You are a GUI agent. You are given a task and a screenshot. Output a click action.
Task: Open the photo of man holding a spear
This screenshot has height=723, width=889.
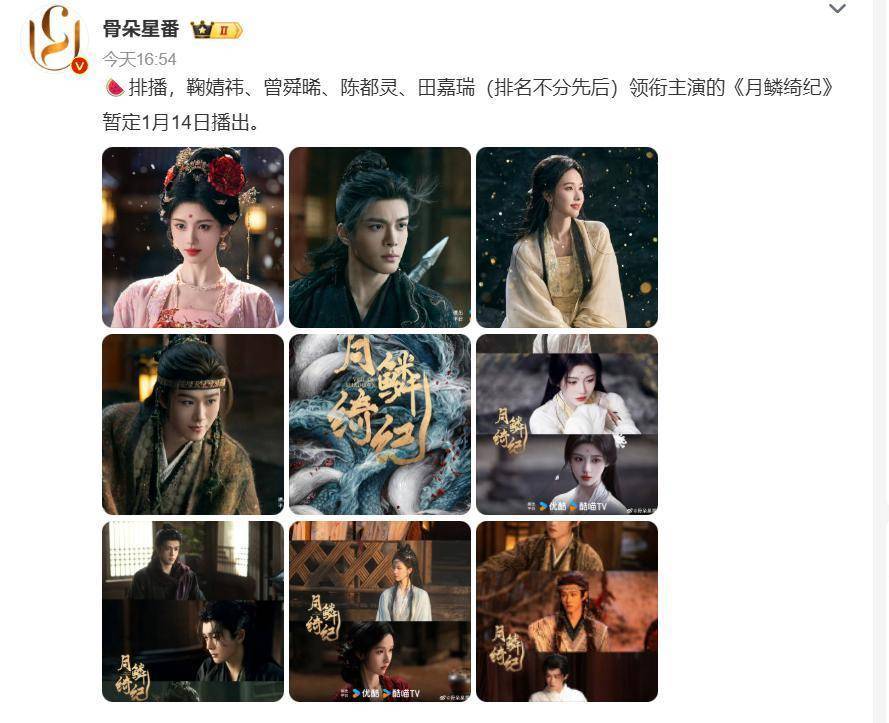click(379, 237)
